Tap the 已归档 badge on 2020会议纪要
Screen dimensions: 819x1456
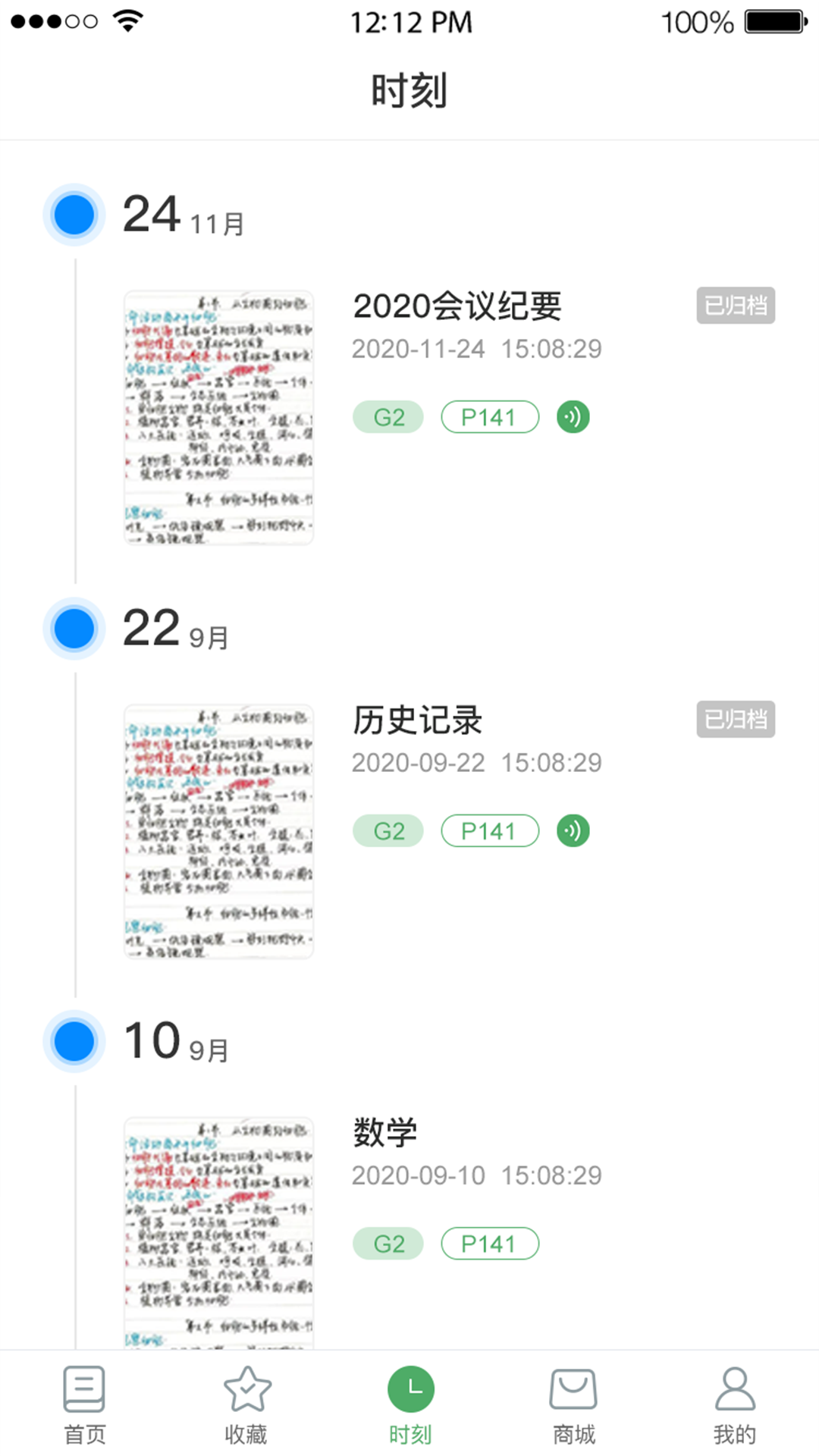[736, 306]
